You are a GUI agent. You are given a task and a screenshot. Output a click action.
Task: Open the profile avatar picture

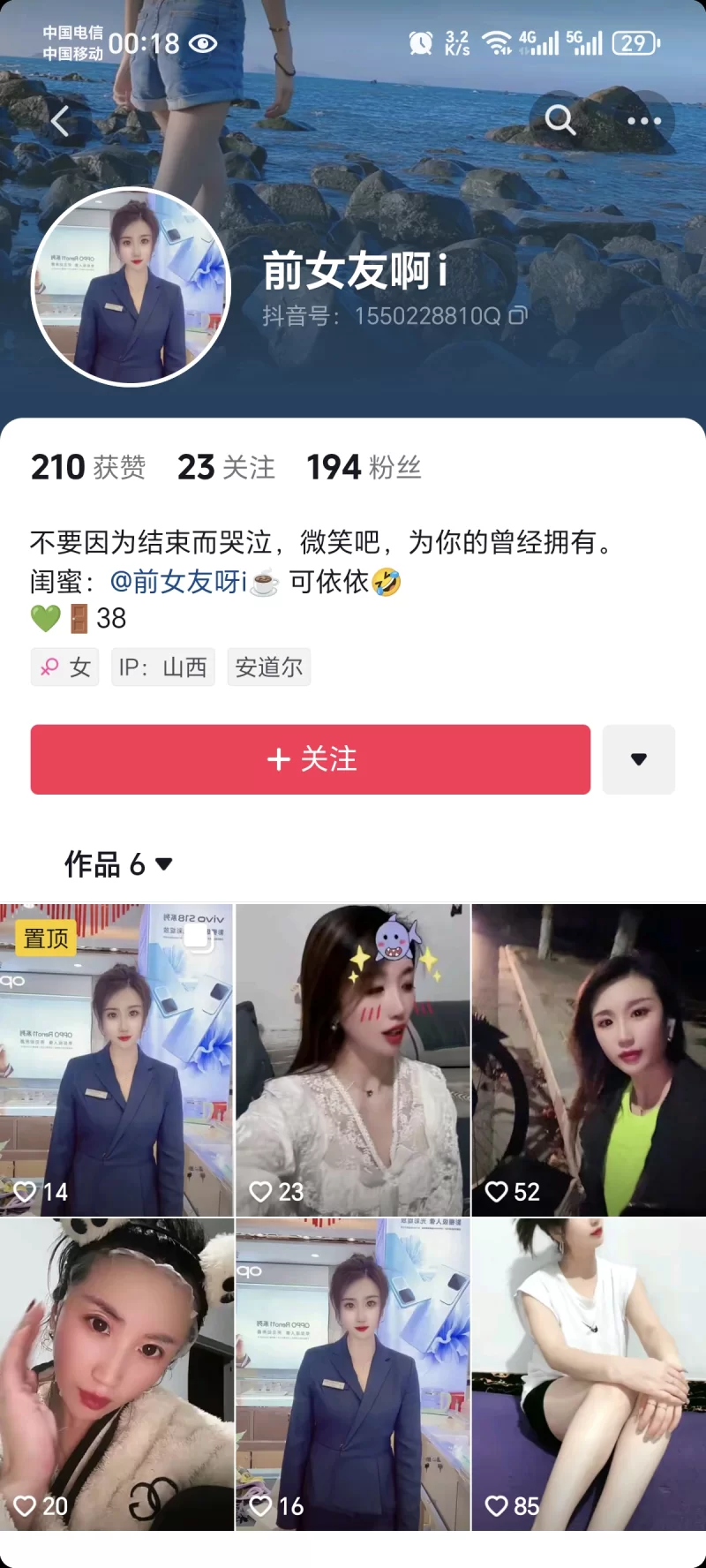tap(131, 287)
